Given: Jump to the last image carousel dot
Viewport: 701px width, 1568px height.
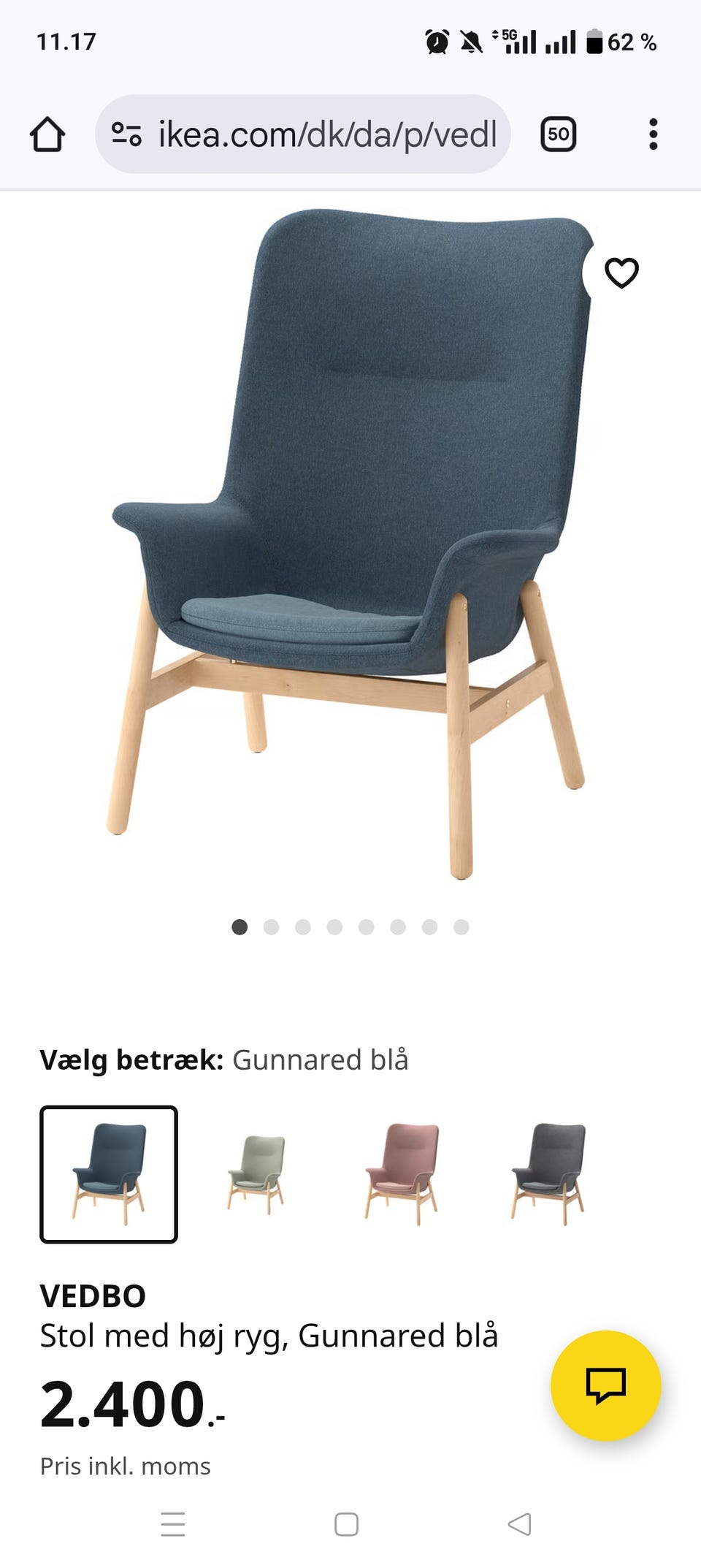Looking at the screenshot, I should (x=461, y=926).
